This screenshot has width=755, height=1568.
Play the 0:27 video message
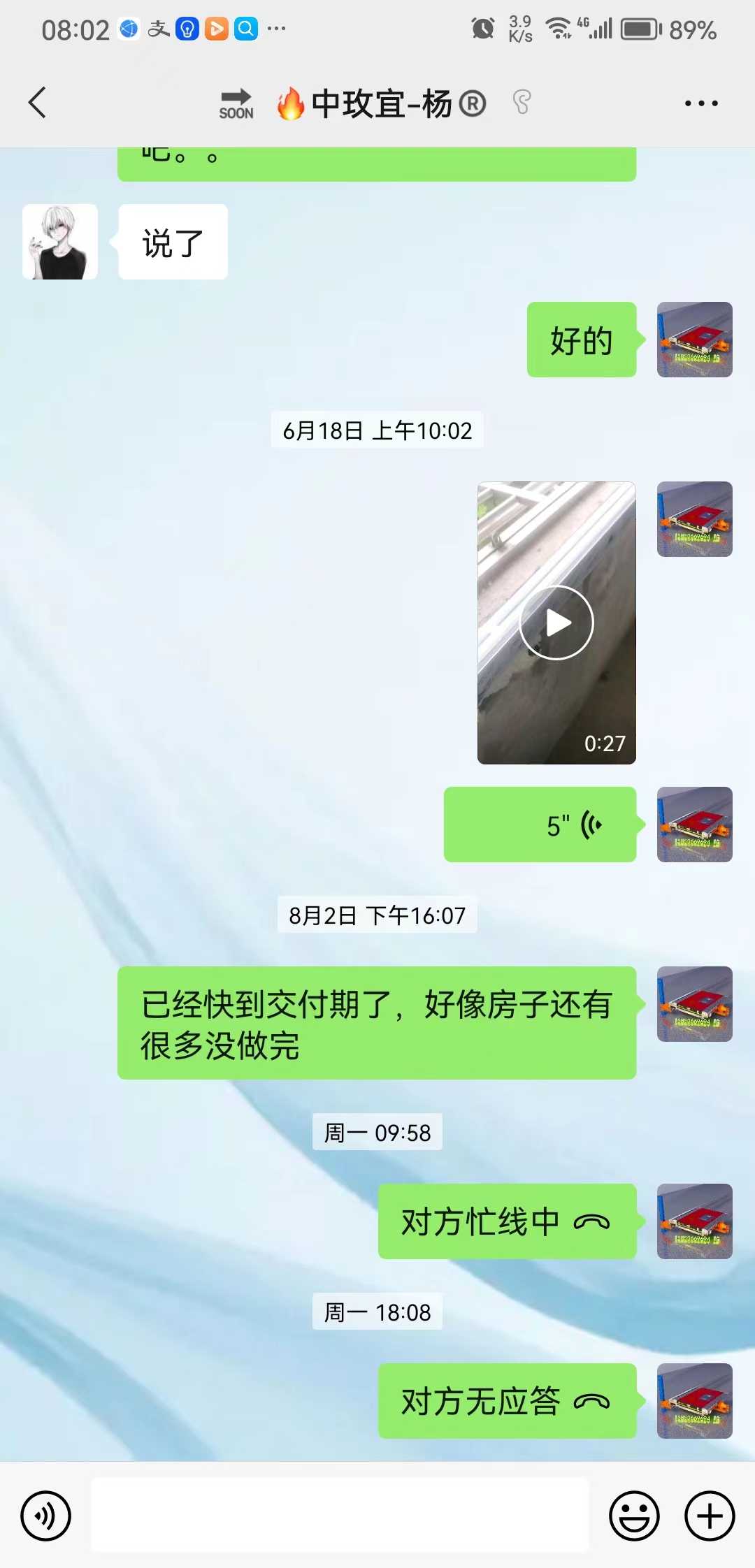[x=556, y=623]
